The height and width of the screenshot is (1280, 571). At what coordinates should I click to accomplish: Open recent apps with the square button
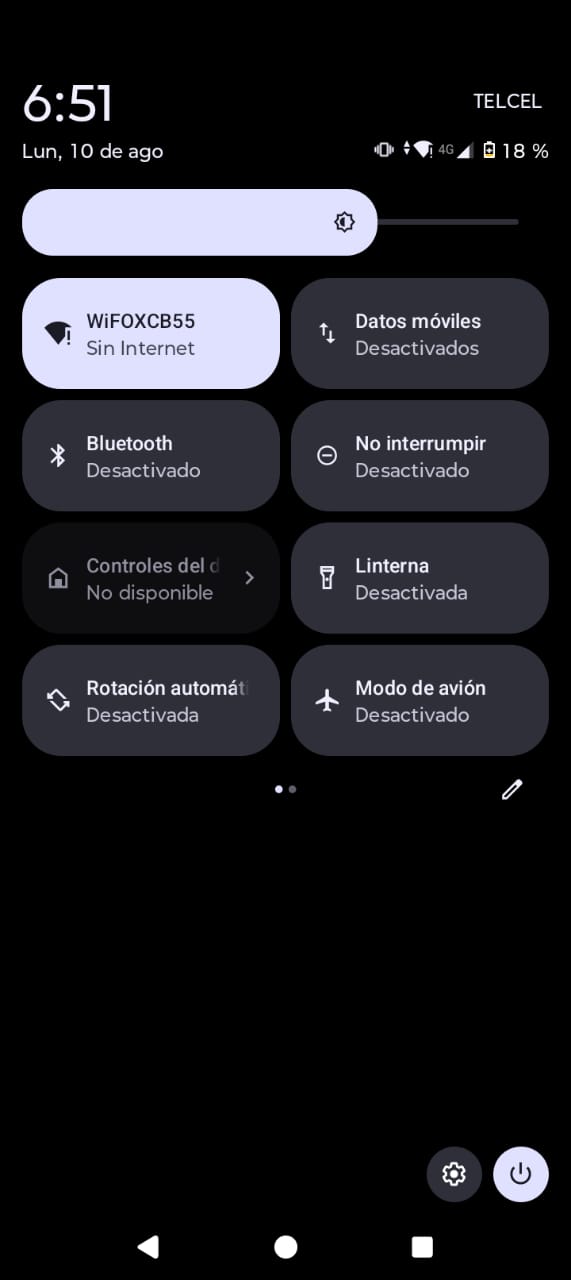[422, 1246]
